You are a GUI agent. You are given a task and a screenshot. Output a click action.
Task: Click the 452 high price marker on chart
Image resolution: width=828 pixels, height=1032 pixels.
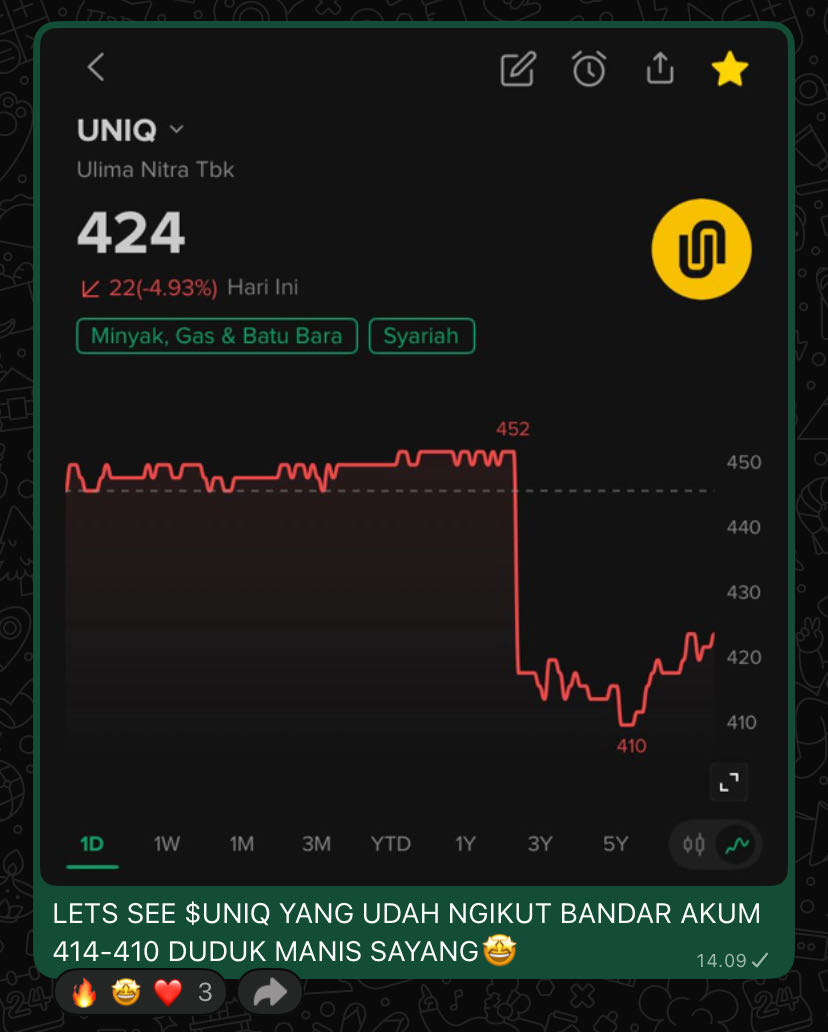coord(513,428)
